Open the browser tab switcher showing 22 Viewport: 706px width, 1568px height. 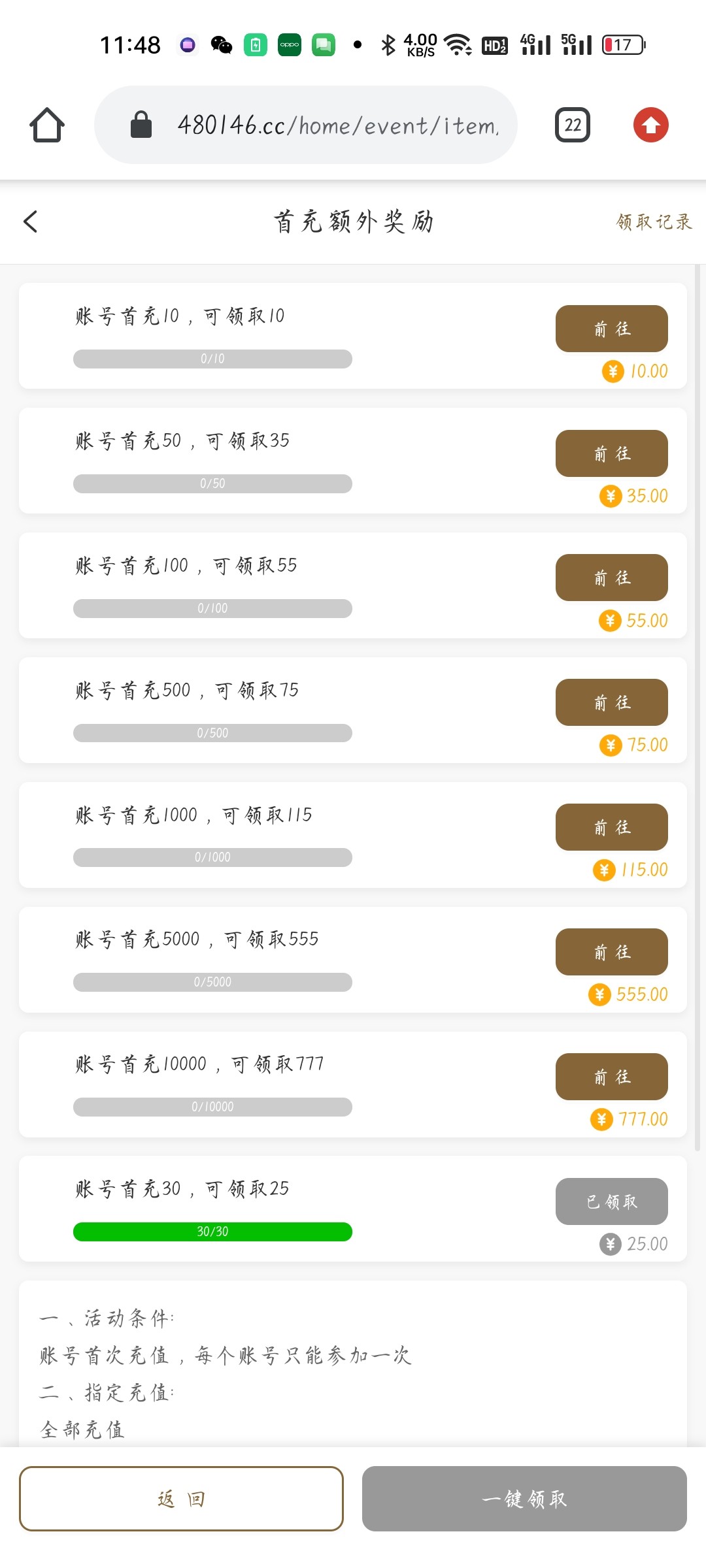tap(573, 125)
